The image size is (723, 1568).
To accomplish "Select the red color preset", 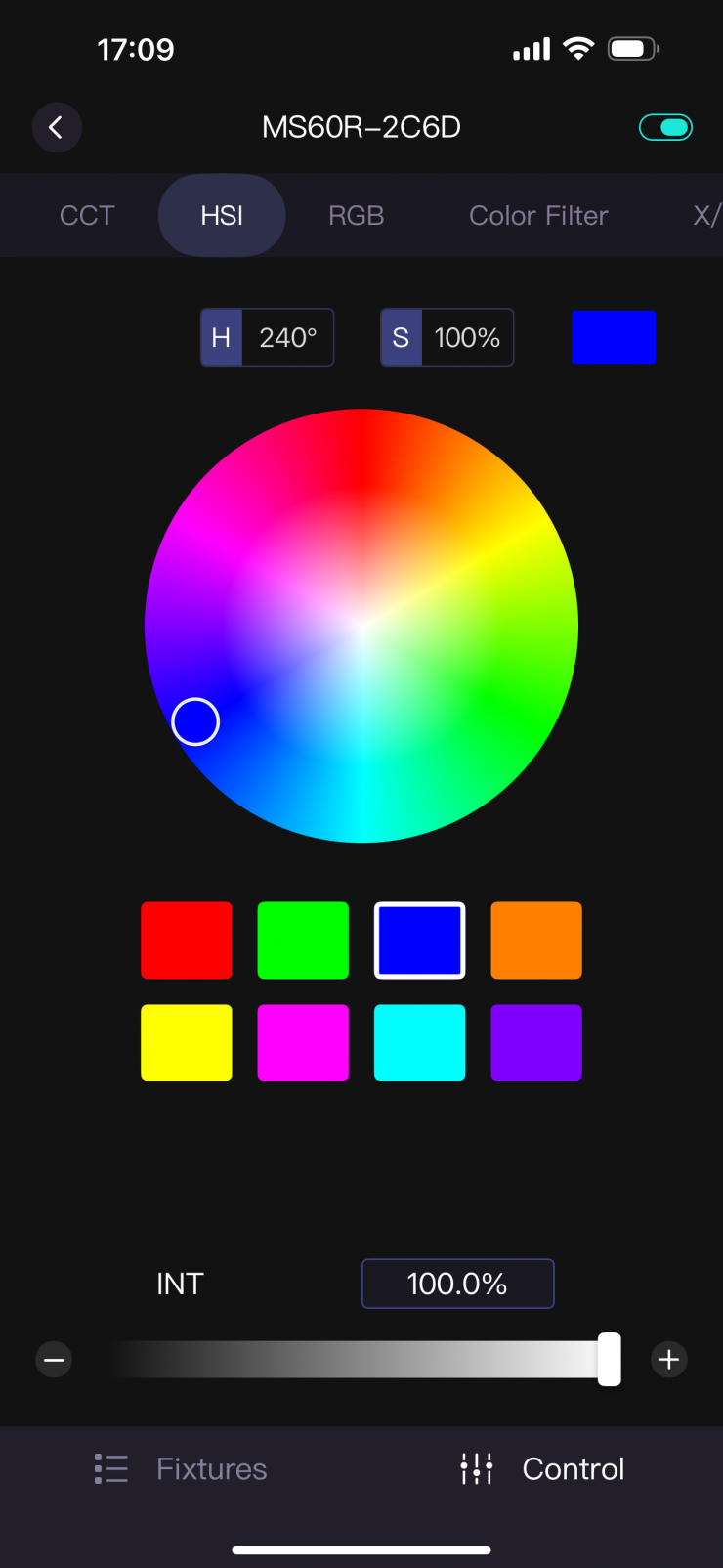I will point(187,940).
